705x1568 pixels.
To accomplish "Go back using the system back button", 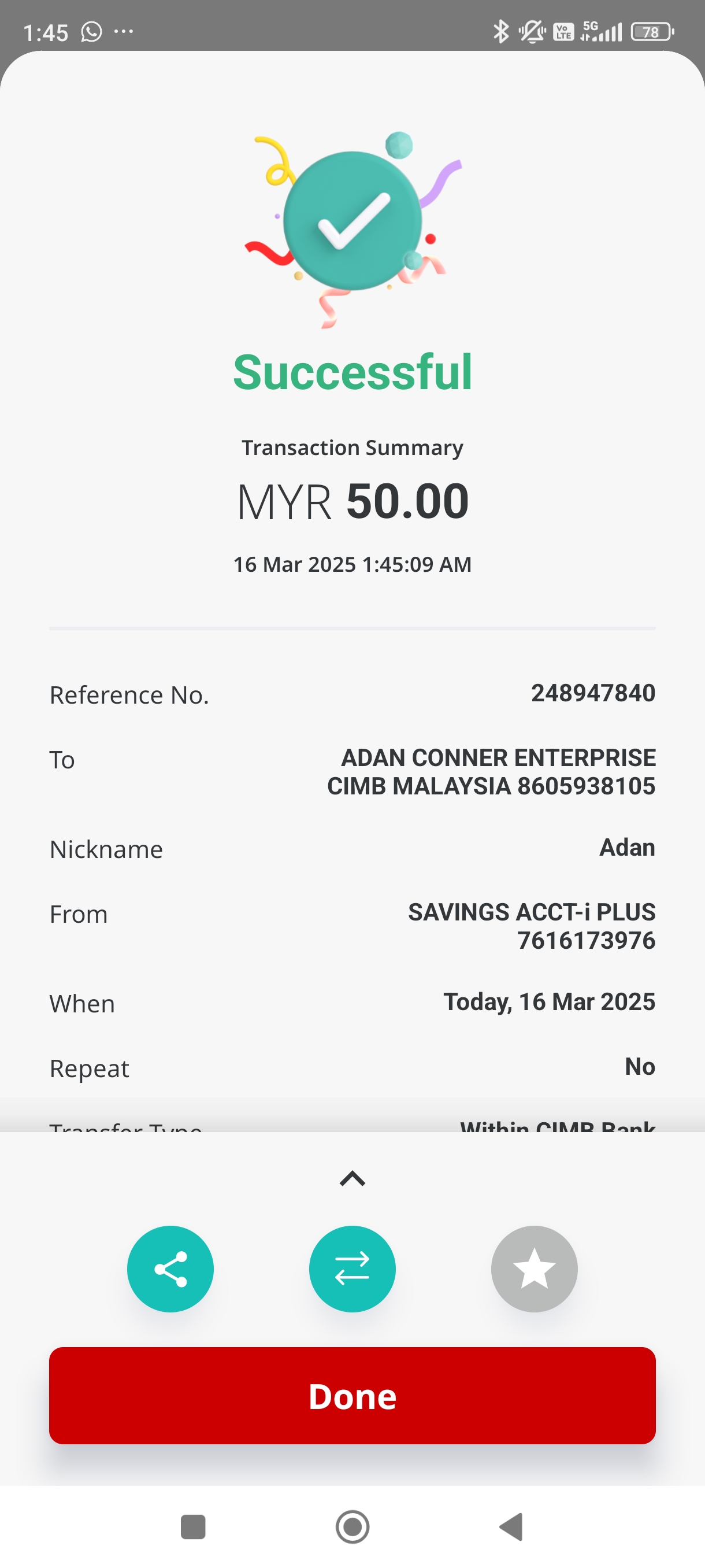I will tap(511, 1526).
